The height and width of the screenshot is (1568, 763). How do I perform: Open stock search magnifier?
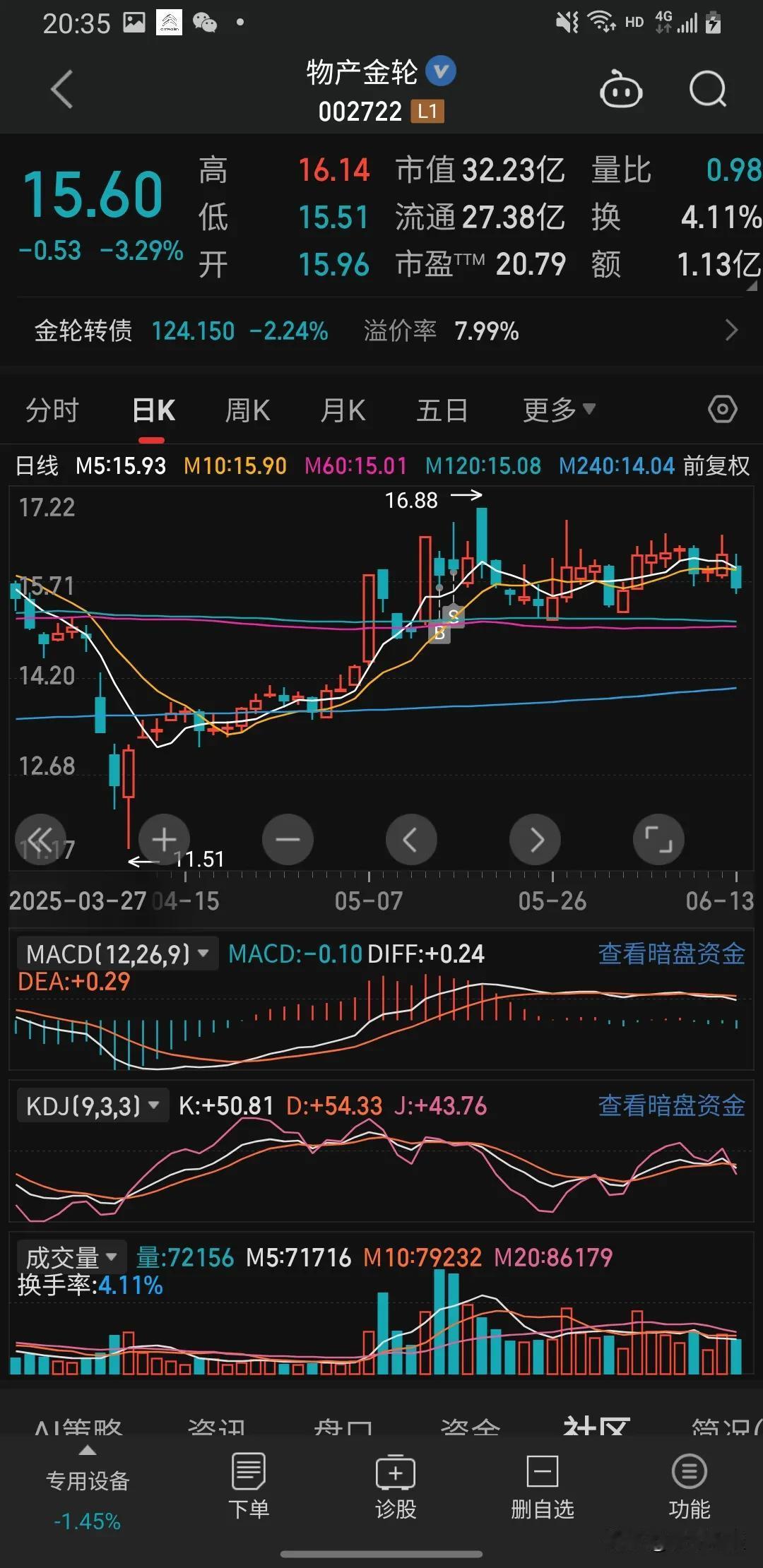coord(707,90)
